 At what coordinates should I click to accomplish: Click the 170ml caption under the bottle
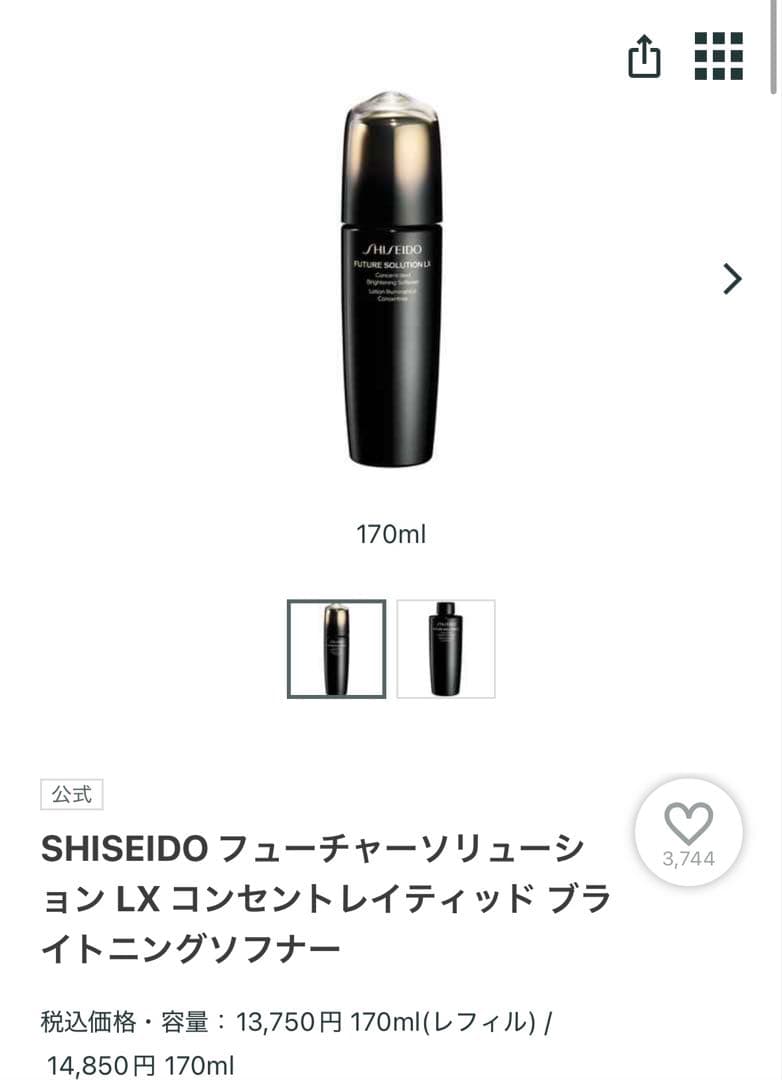click(x=391, y=534)
